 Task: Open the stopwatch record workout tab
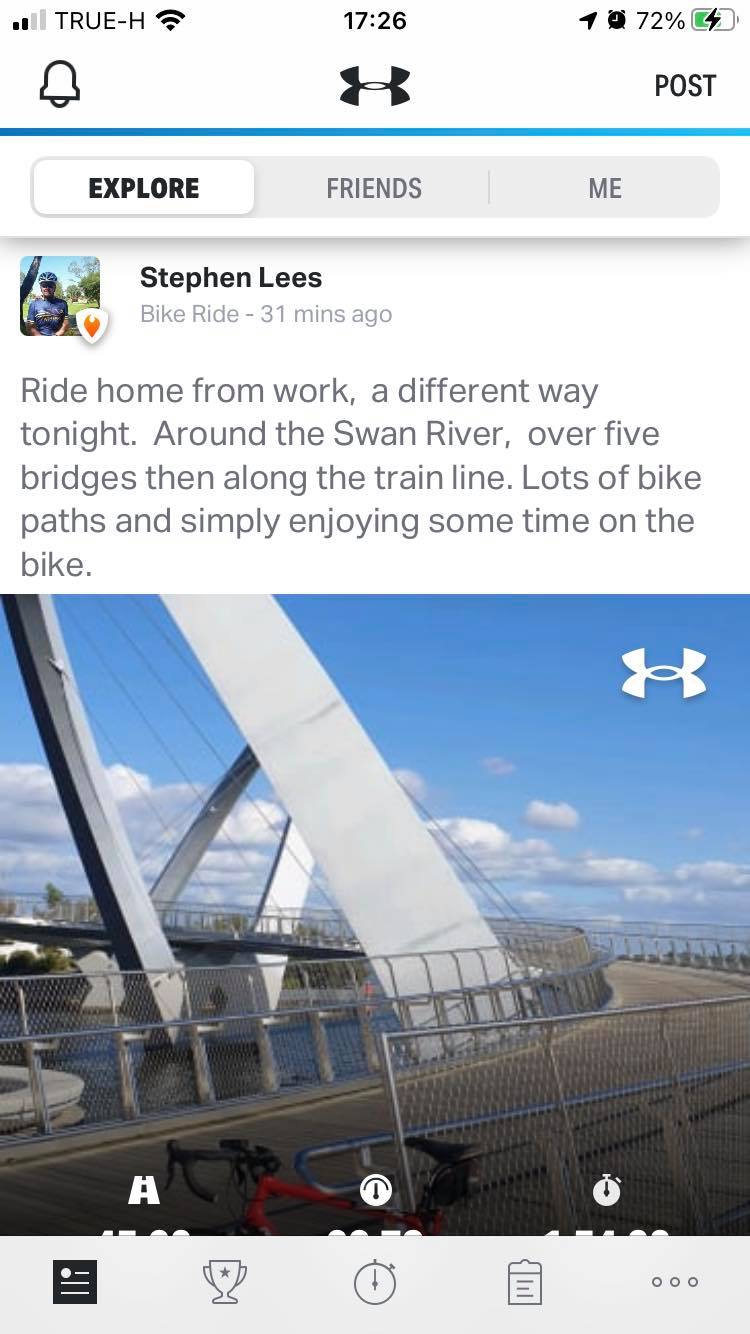[375, 1282]
